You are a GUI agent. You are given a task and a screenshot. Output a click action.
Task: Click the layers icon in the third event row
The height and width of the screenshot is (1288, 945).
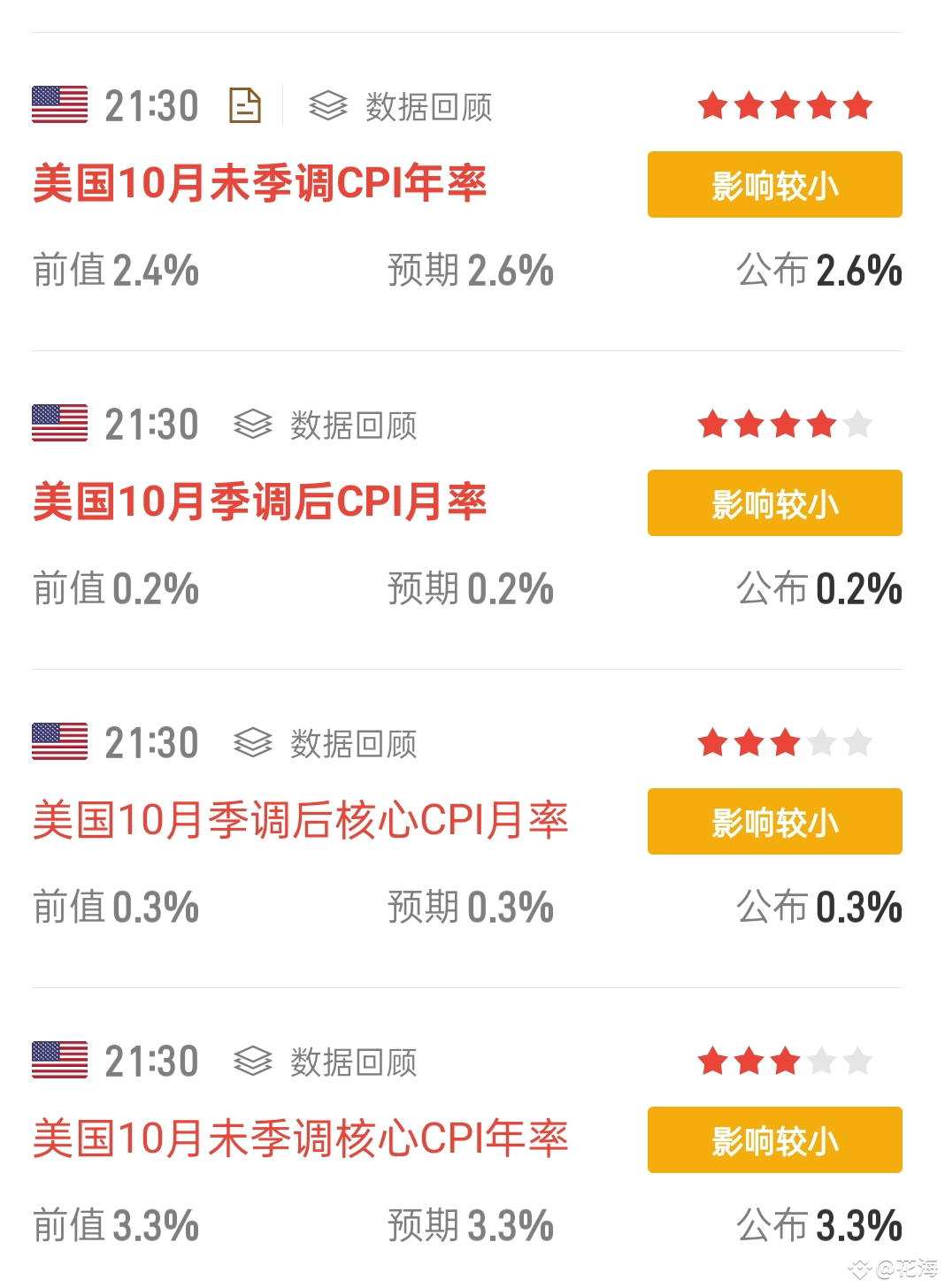(253, 742)
